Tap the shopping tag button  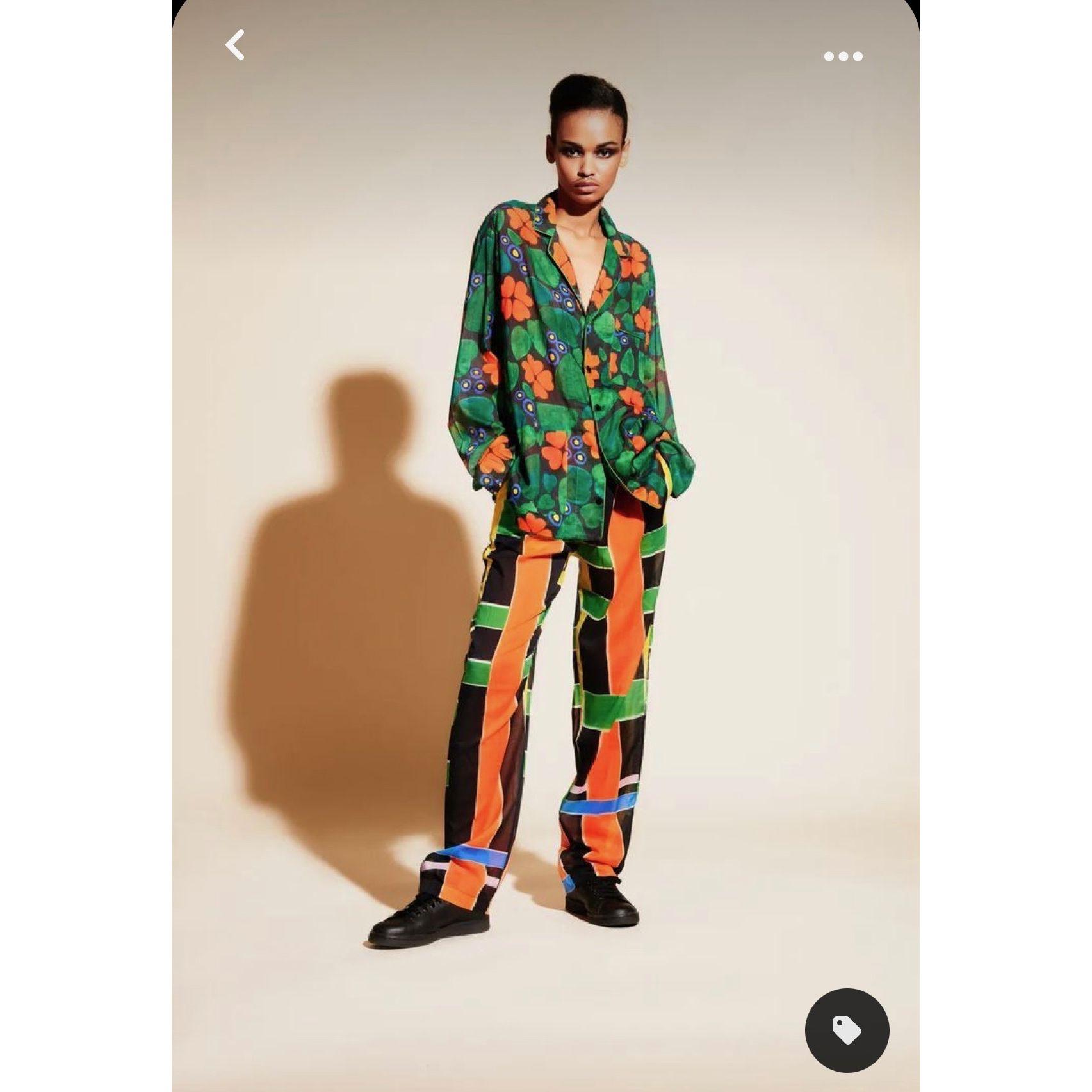pyautogui.click(x=847, y=1030)
